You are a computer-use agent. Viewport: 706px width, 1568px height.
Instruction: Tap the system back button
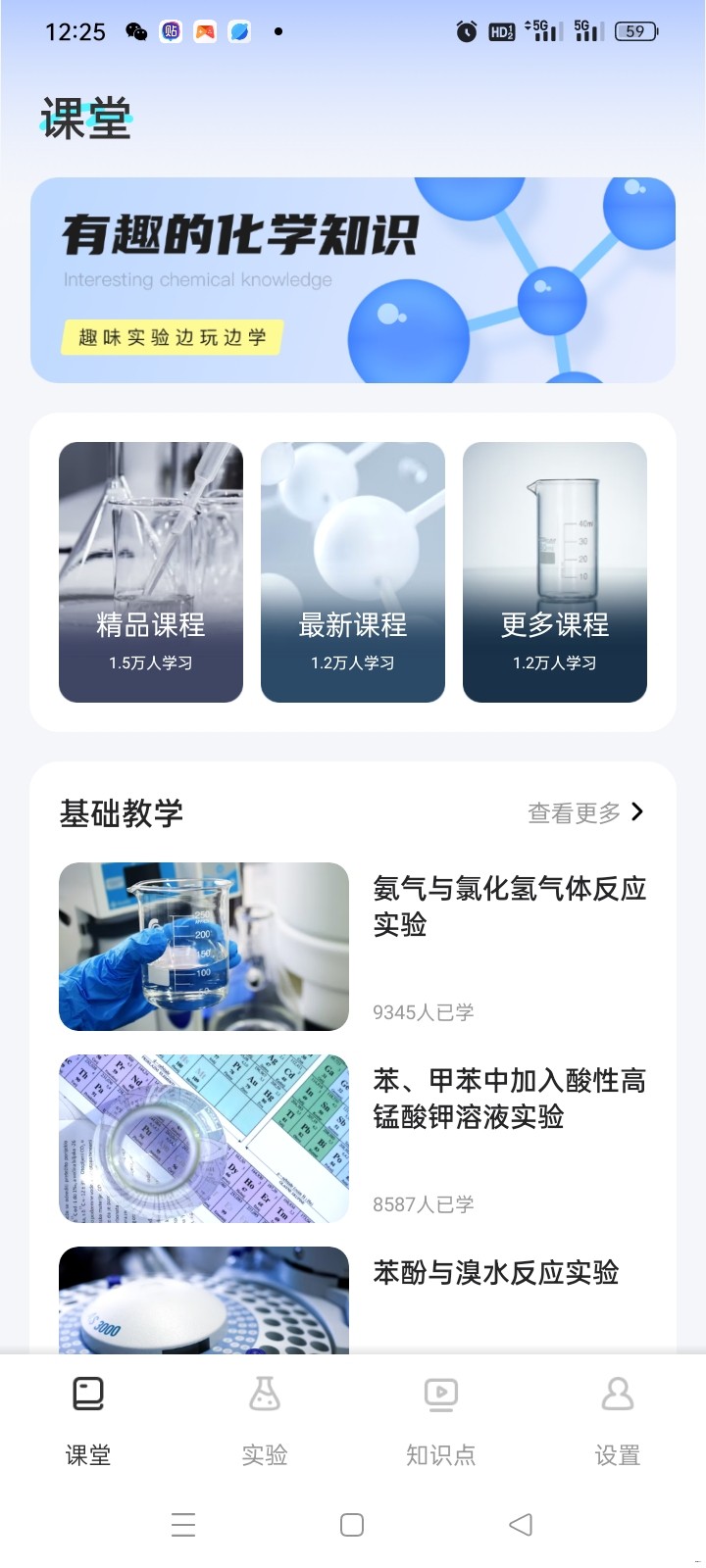point(521,1525)
